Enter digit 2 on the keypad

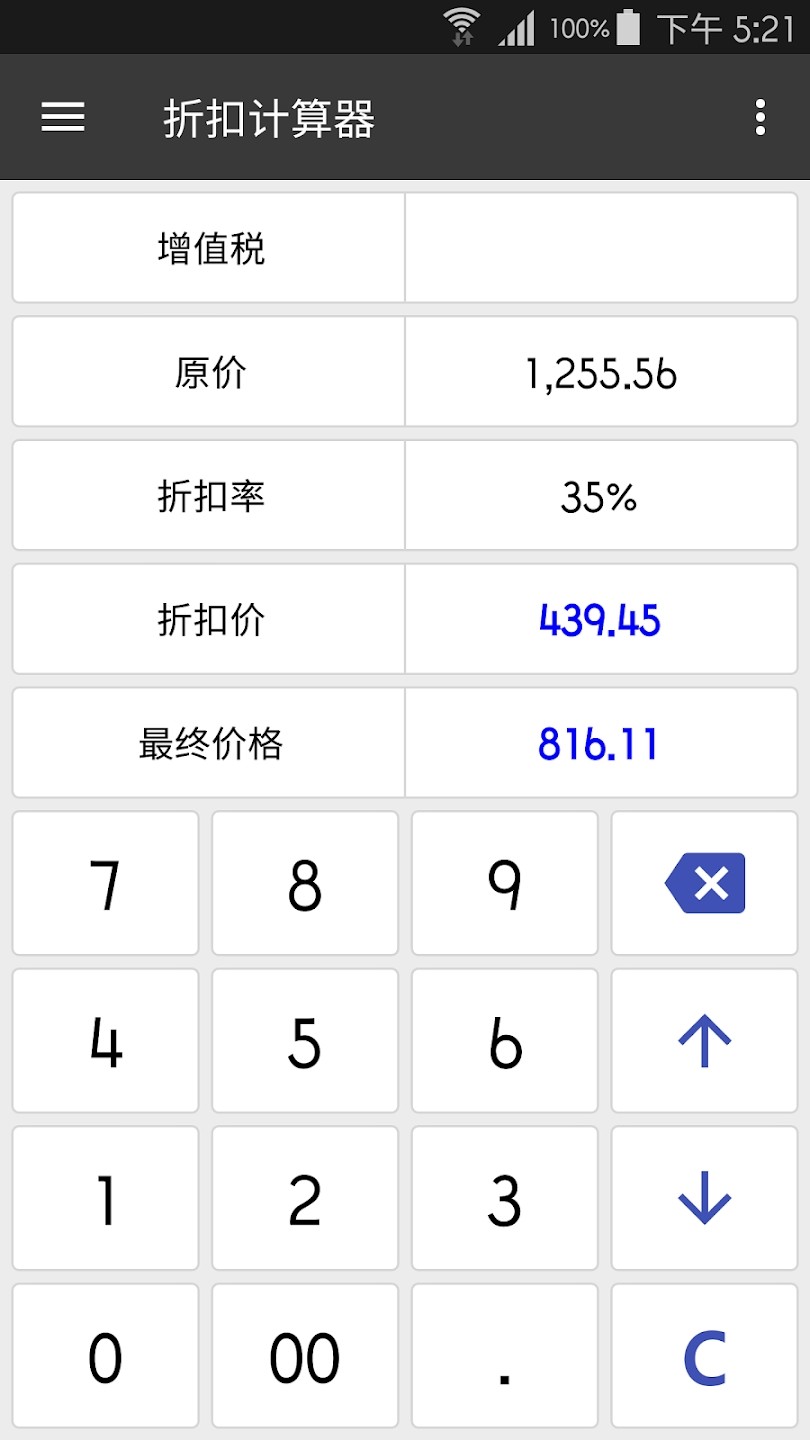(x=305, y=1198)
